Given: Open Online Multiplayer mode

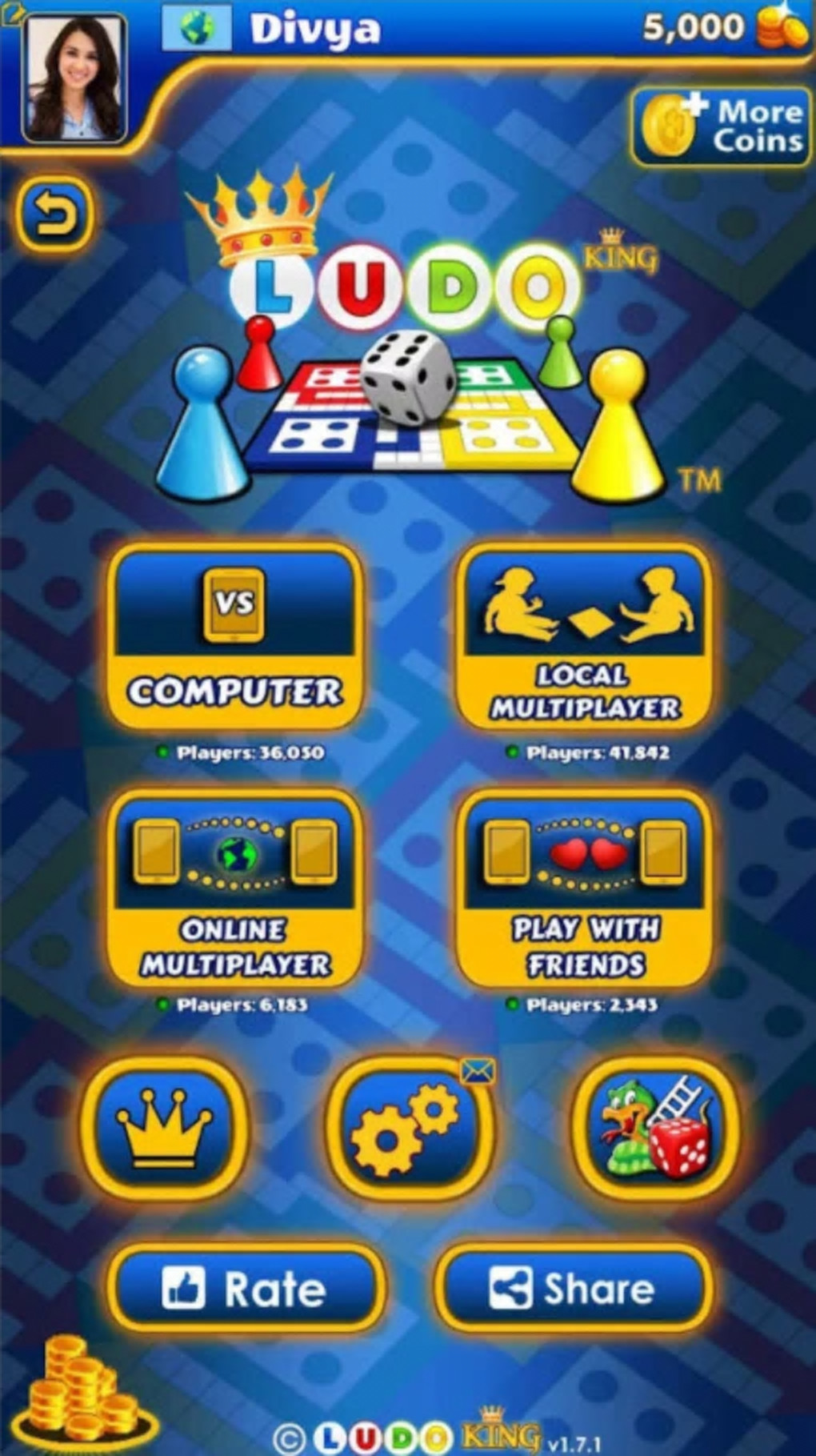Looking at the screenshot, I should 236,888.
